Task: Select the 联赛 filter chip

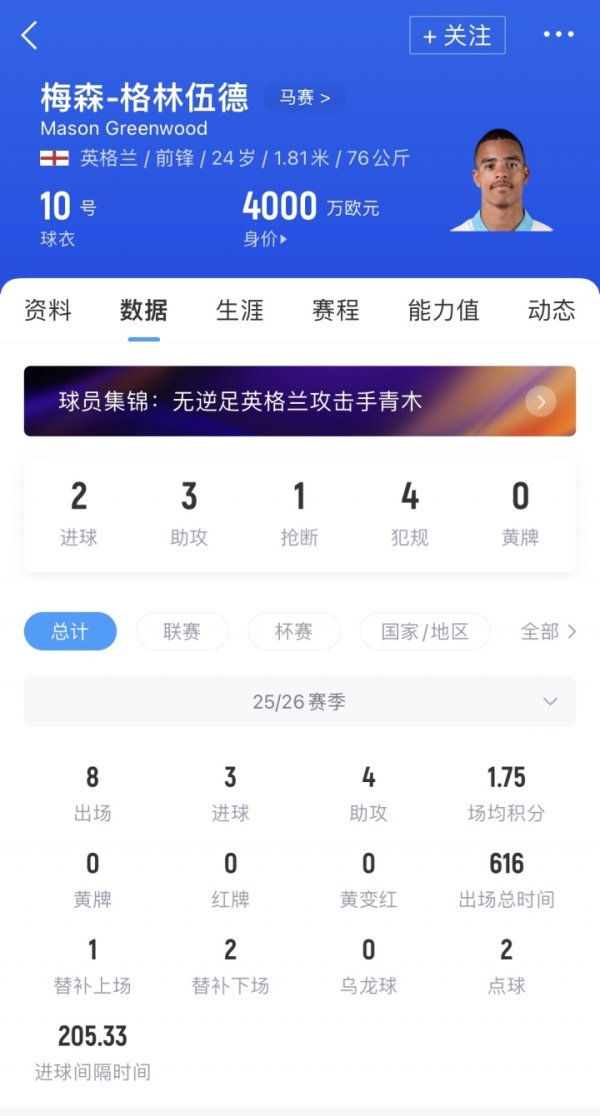Action: [x=182, y=631]
